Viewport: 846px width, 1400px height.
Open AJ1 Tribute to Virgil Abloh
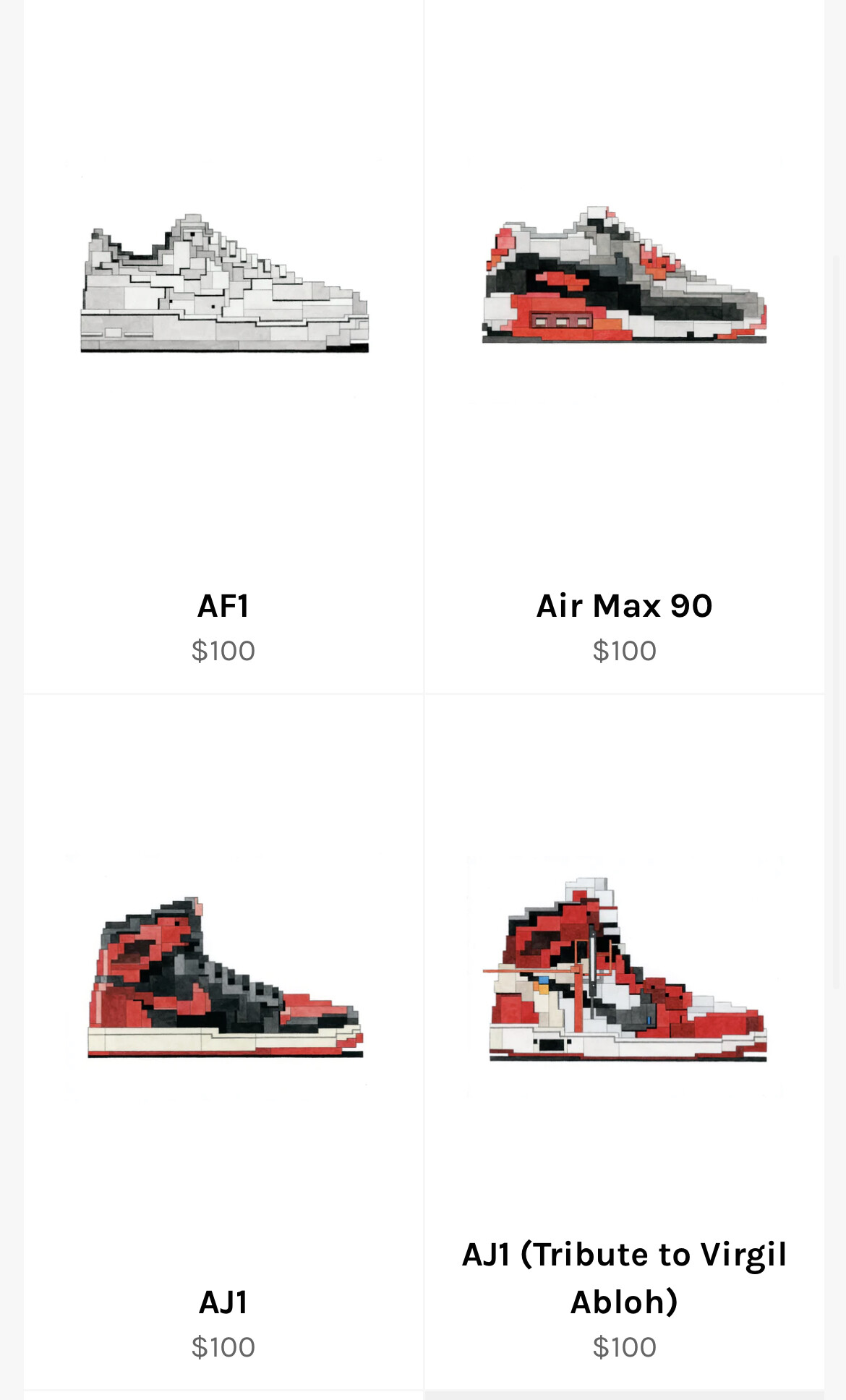point(624,1042)
